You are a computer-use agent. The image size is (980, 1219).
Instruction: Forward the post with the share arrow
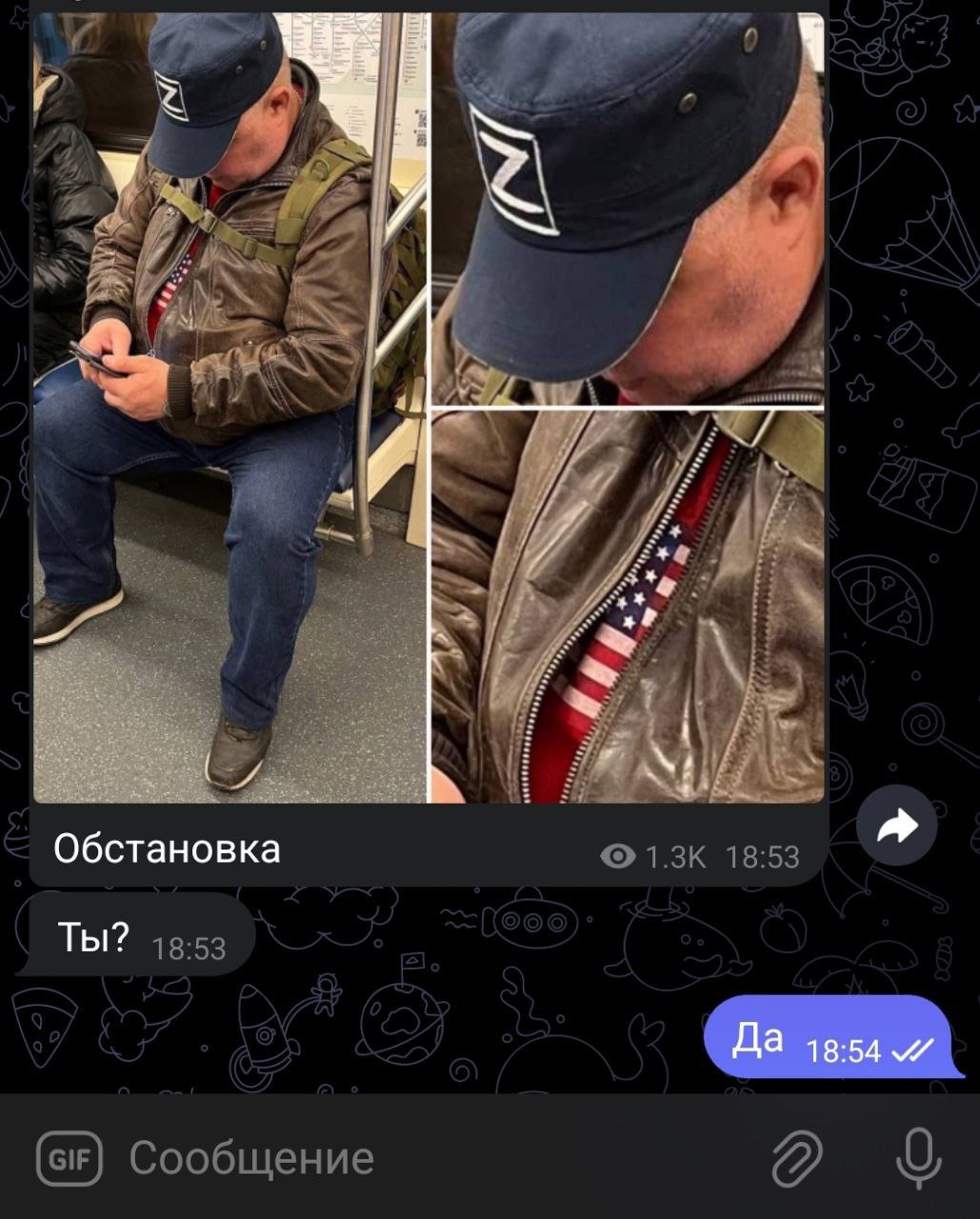click(x=896, y=826)
